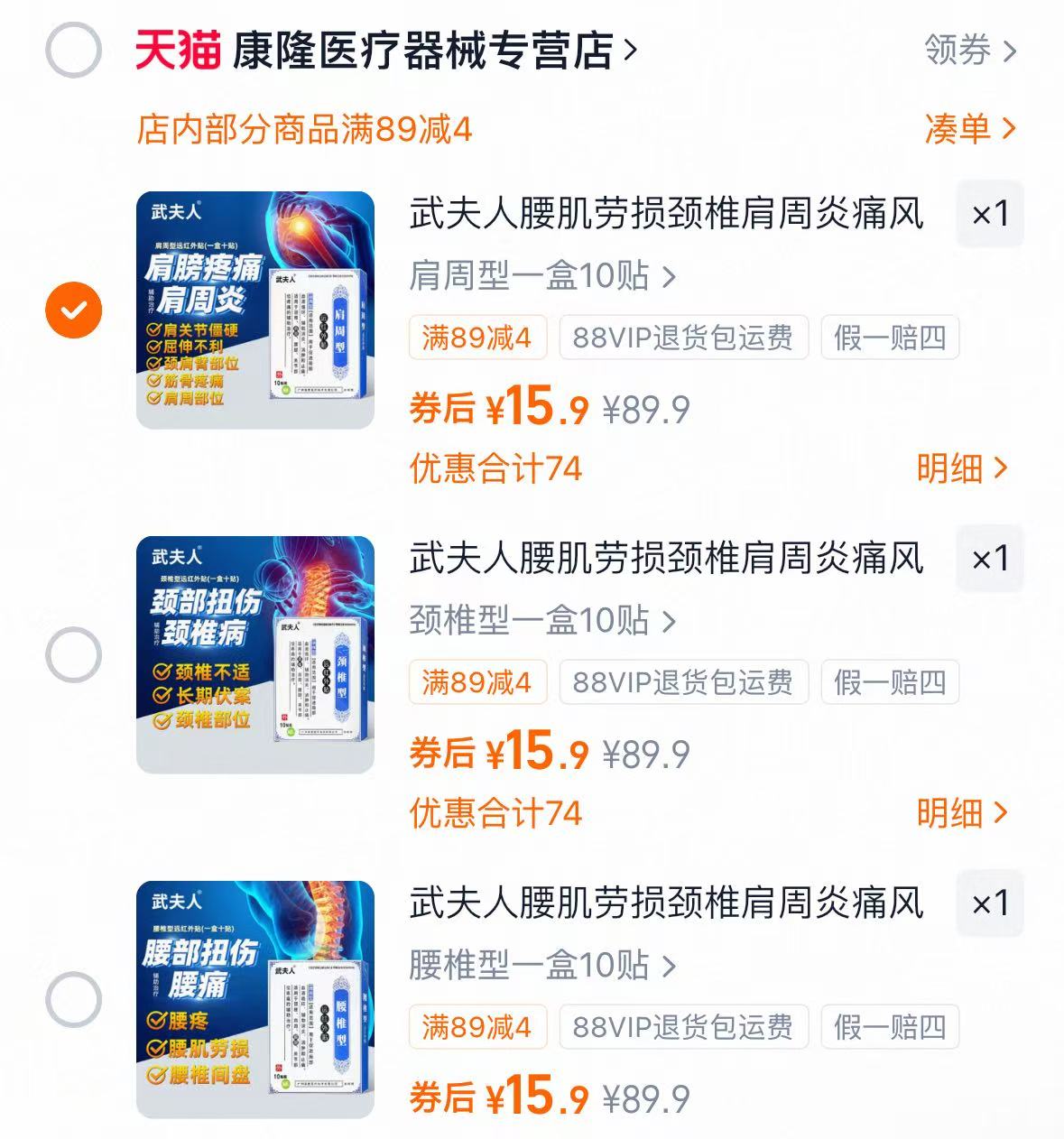Open the first product title 武夫人腰肌劳损颈椎肩周炎痛风
The height and width of the screenshot is (1139, 1064).
(666, 213)
